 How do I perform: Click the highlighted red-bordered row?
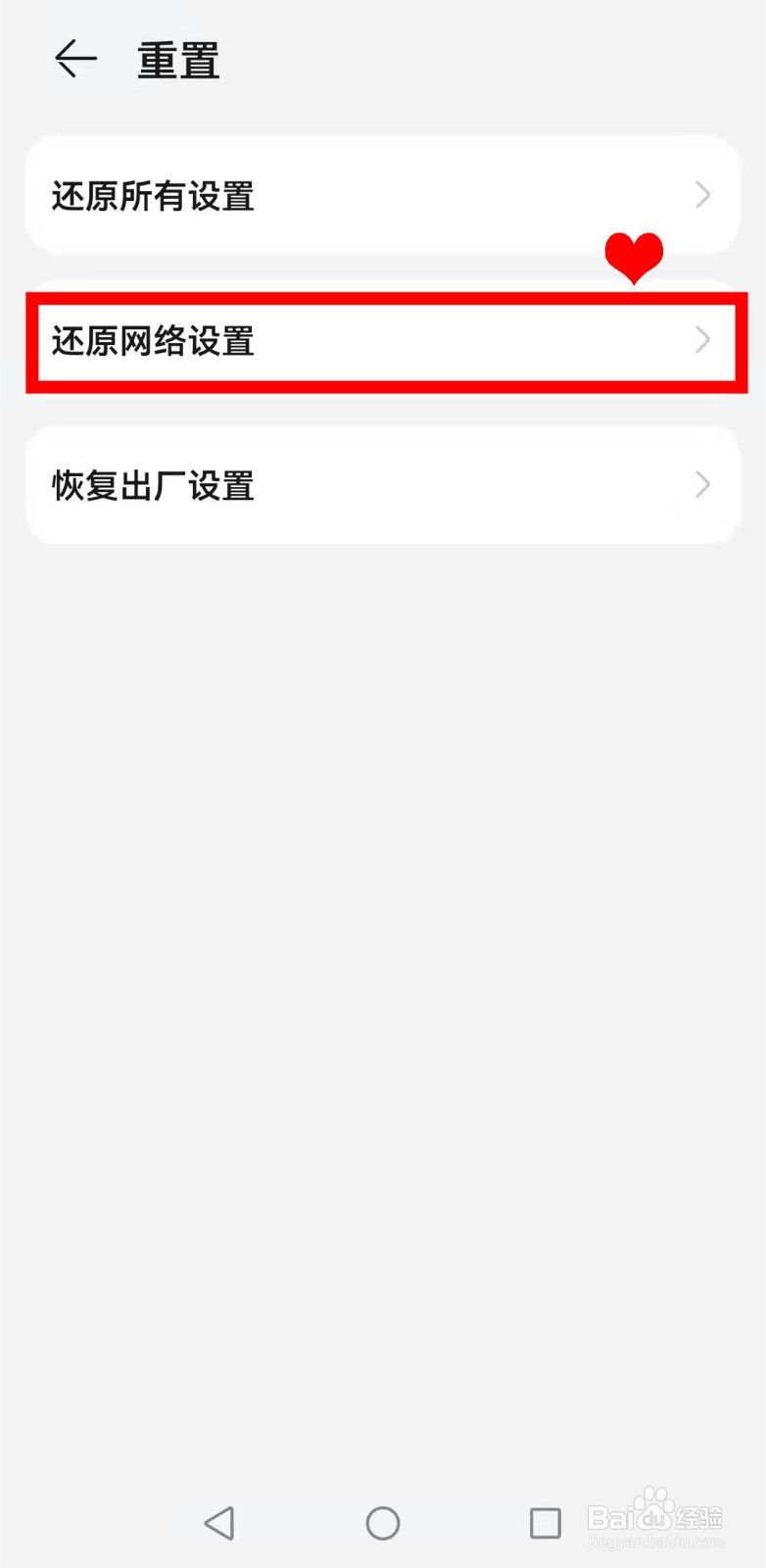click(382, 341)
